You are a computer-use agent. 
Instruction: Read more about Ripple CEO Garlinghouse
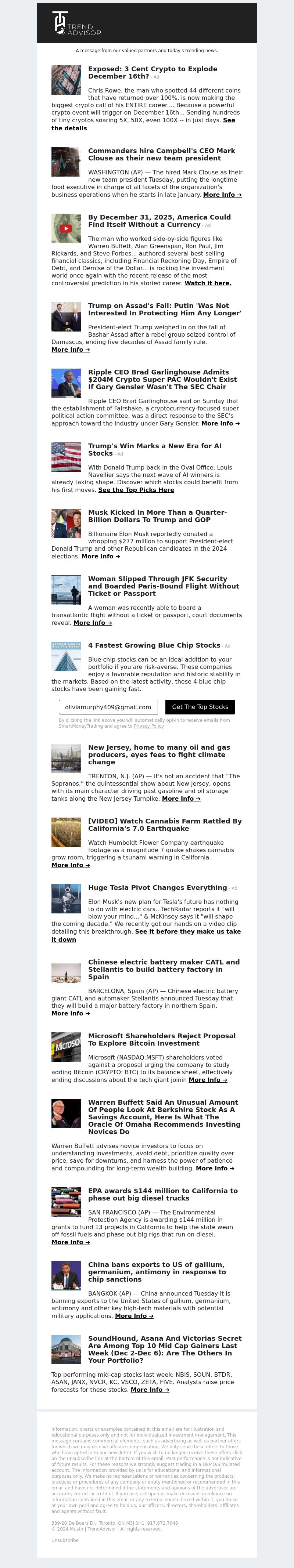click(x=220, y=424)
